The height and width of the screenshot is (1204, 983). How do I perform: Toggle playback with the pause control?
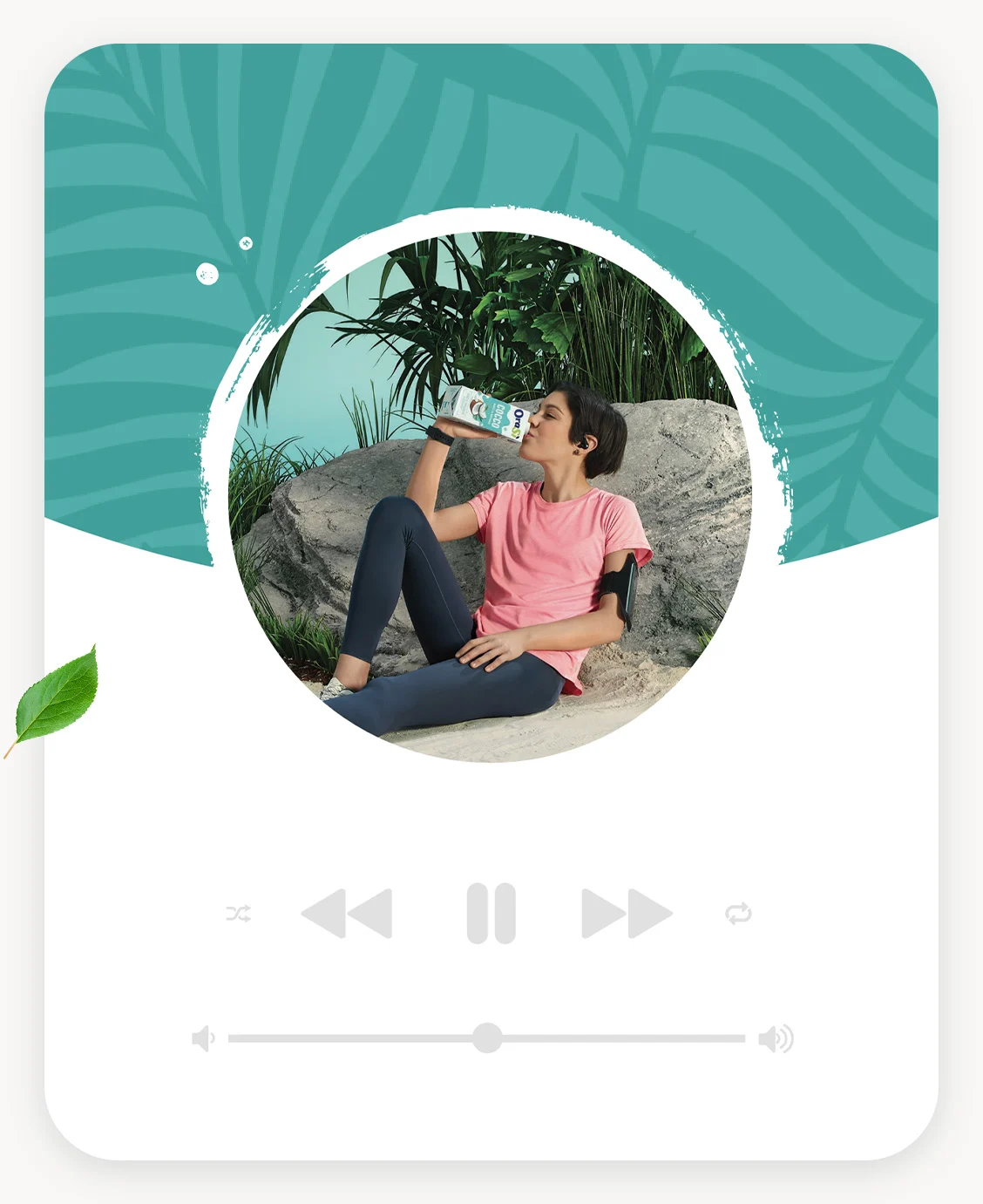tap(492, 912)
